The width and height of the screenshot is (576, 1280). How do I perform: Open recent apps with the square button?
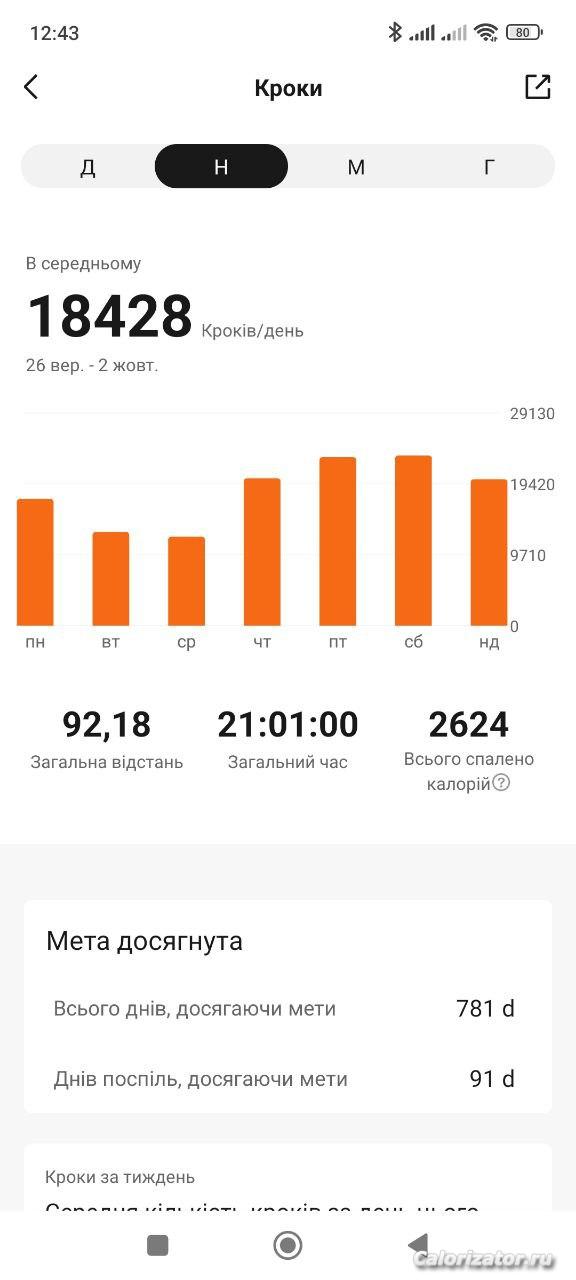click(x=157, y=1245)
